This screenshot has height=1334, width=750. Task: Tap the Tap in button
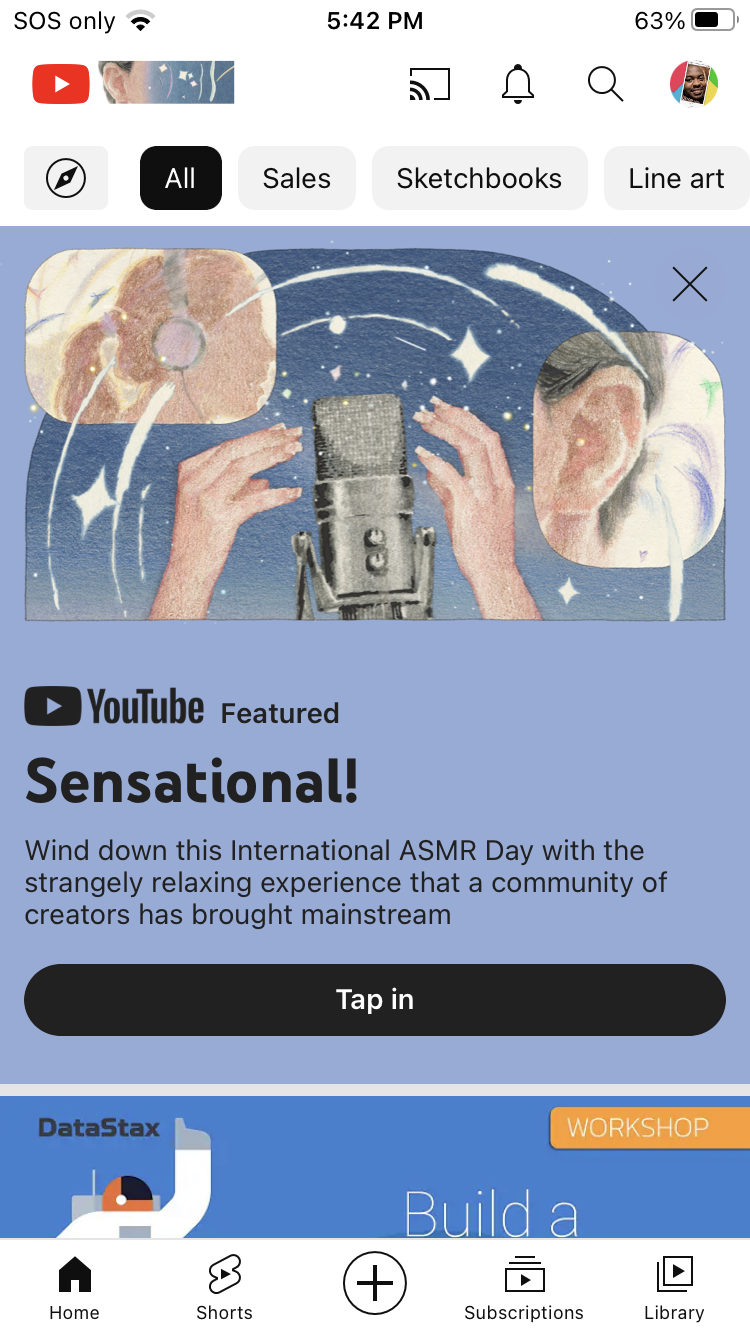point(374,1000)
